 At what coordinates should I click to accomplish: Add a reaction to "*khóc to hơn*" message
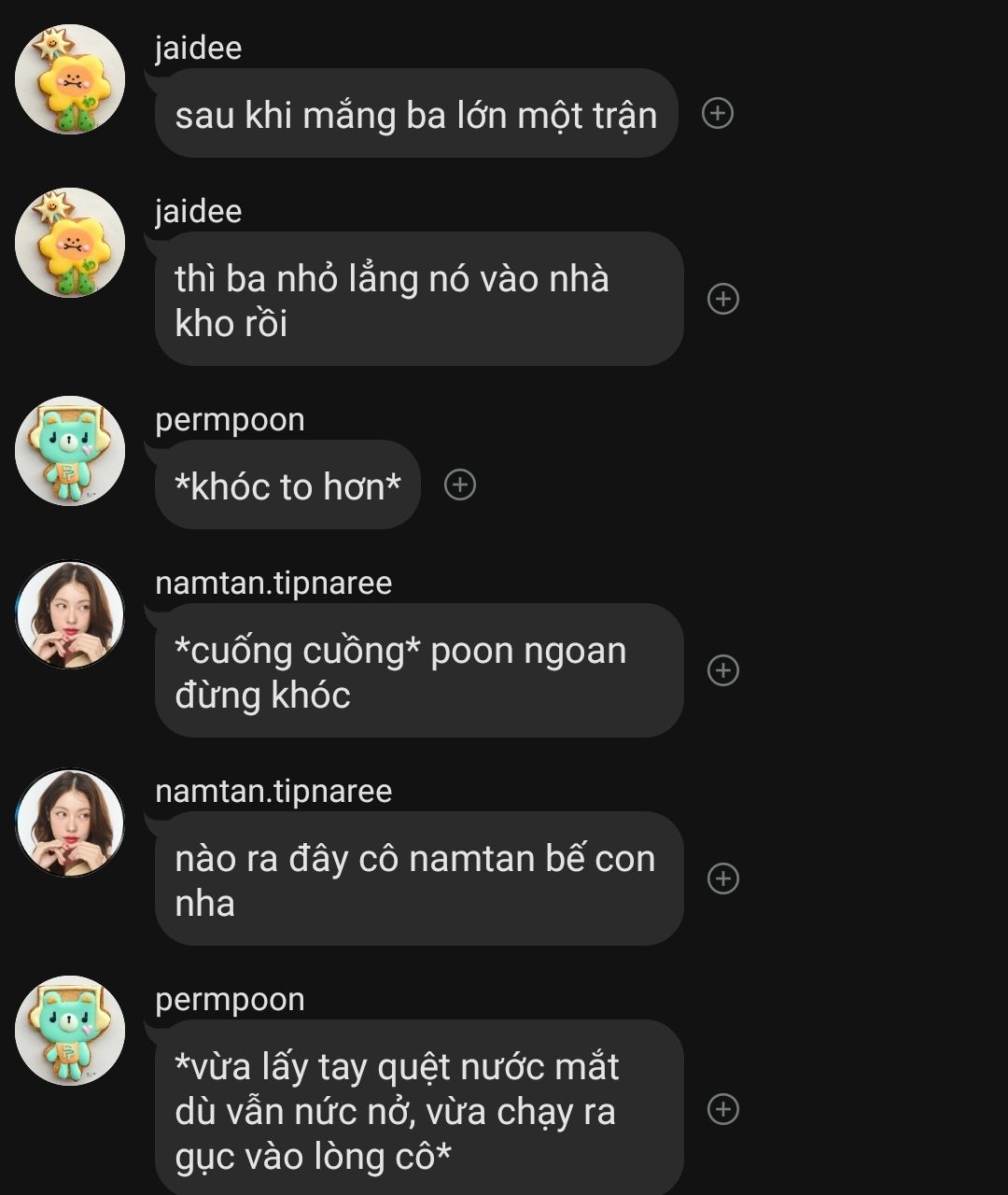point(459,485)
